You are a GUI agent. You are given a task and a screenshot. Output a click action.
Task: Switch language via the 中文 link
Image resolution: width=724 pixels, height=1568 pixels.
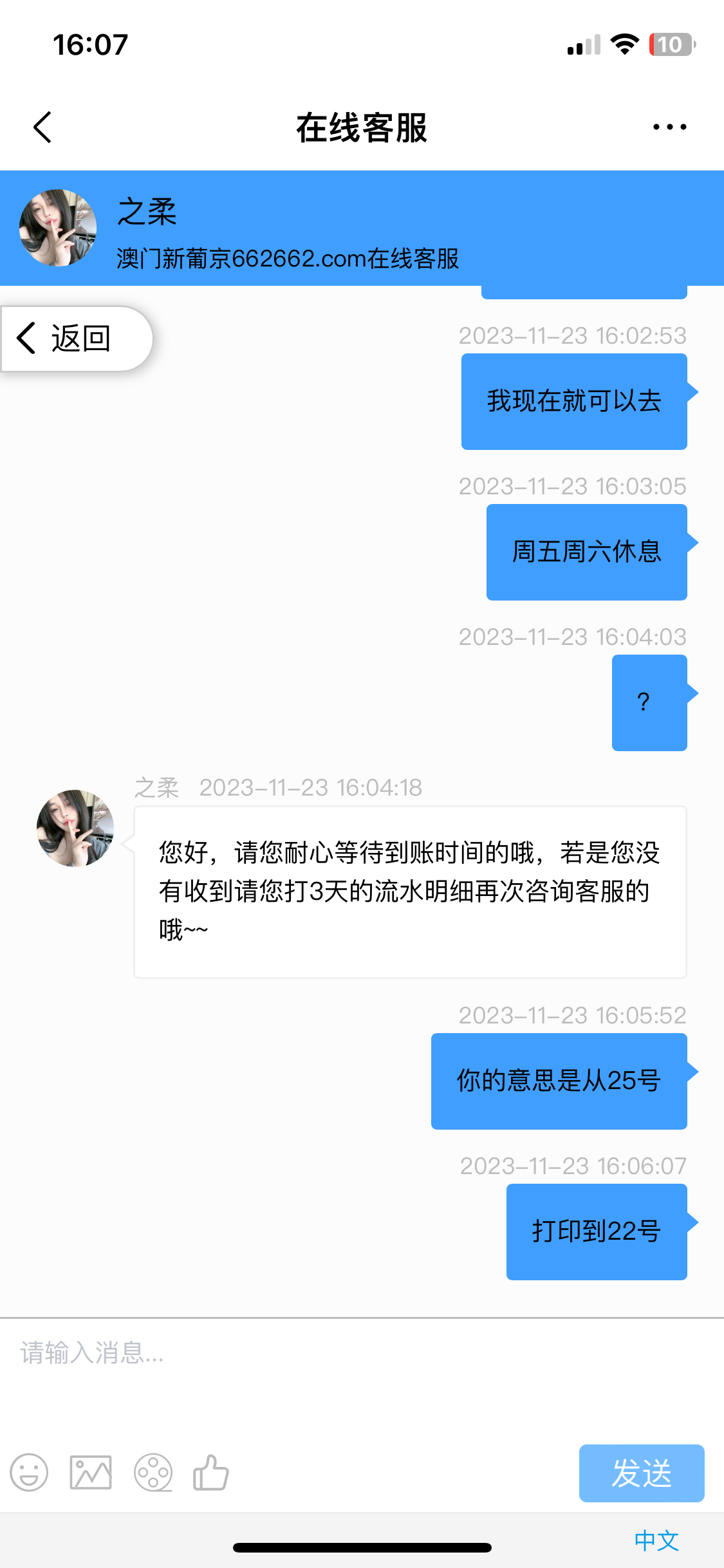click(x=657, y=1540)
